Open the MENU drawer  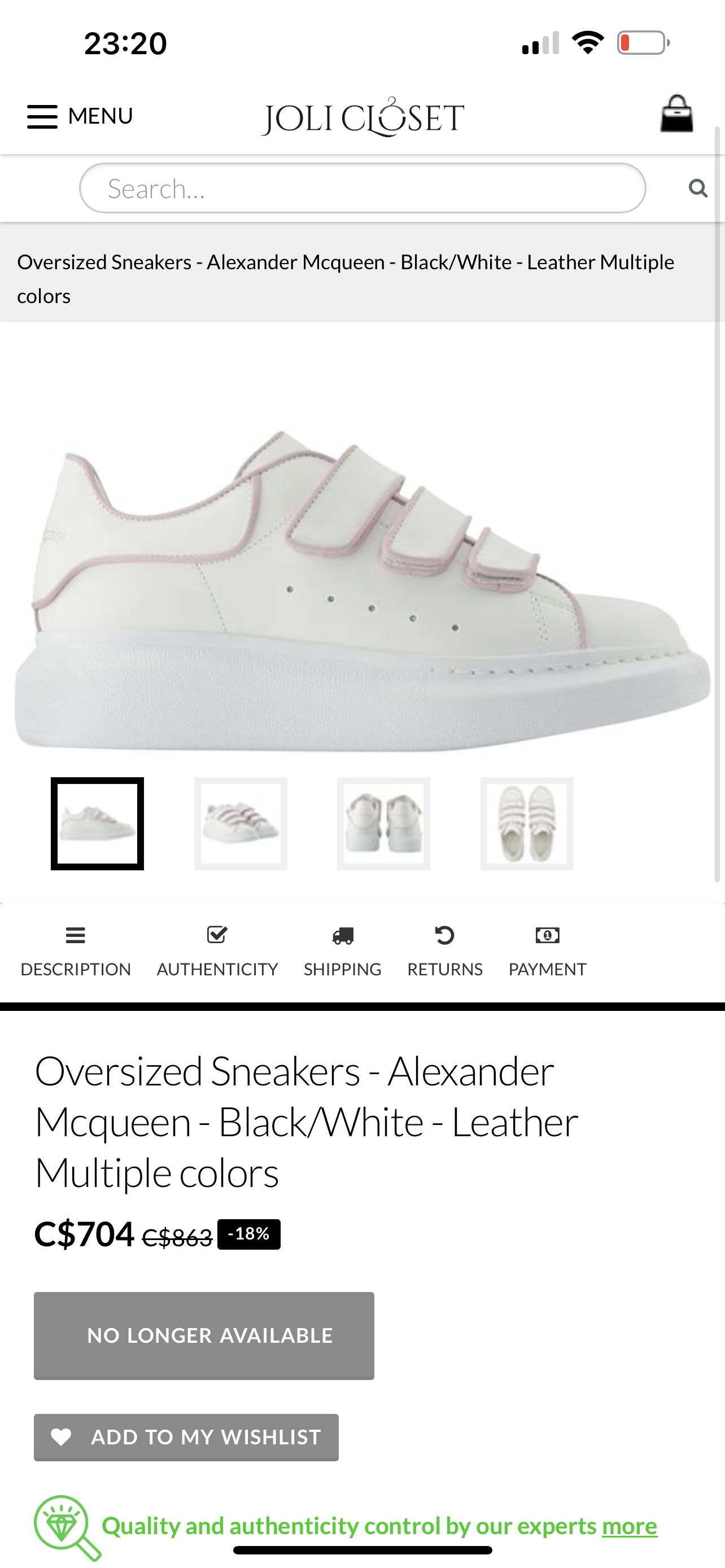tap(80, 116)
